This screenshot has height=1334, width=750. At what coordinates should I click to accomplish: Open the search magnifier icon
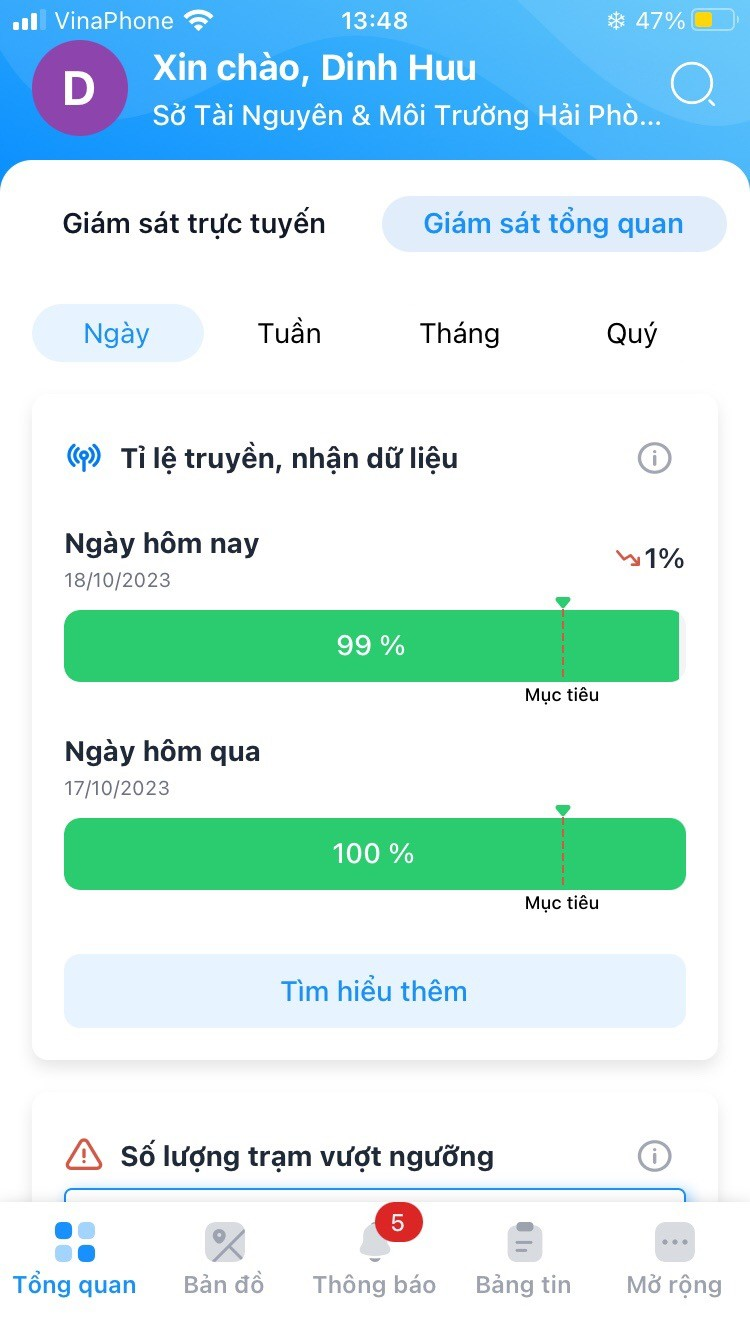693,86
